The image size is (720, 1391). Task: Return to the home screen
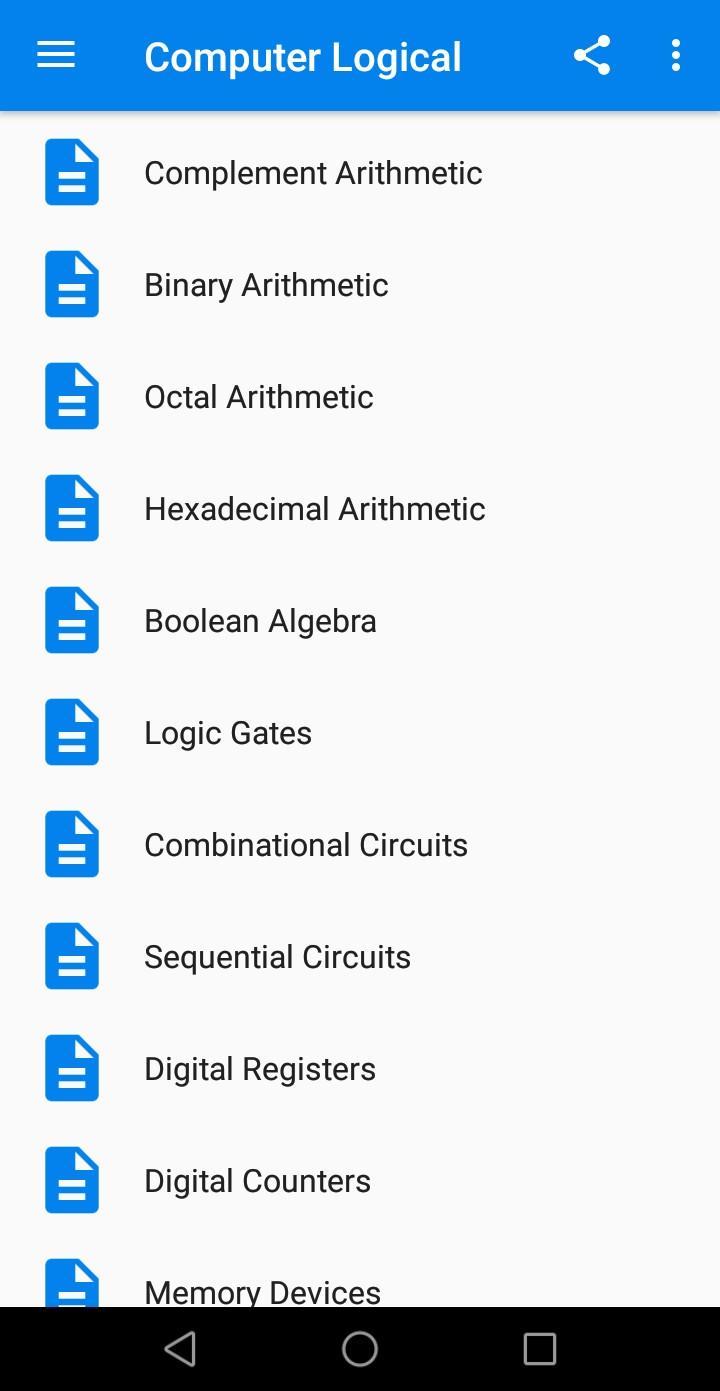click(x=360, y=1350)
